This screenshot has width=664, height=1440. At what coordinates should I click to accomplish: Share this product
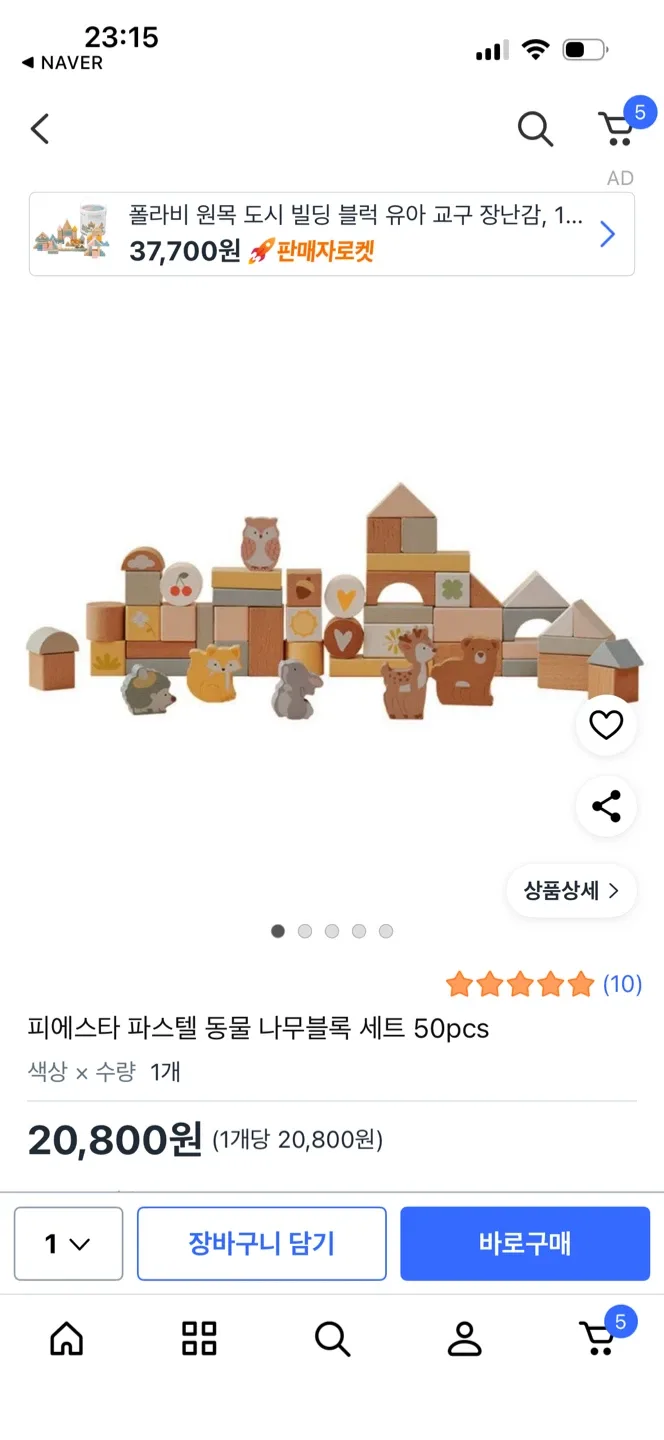point(606,806)
